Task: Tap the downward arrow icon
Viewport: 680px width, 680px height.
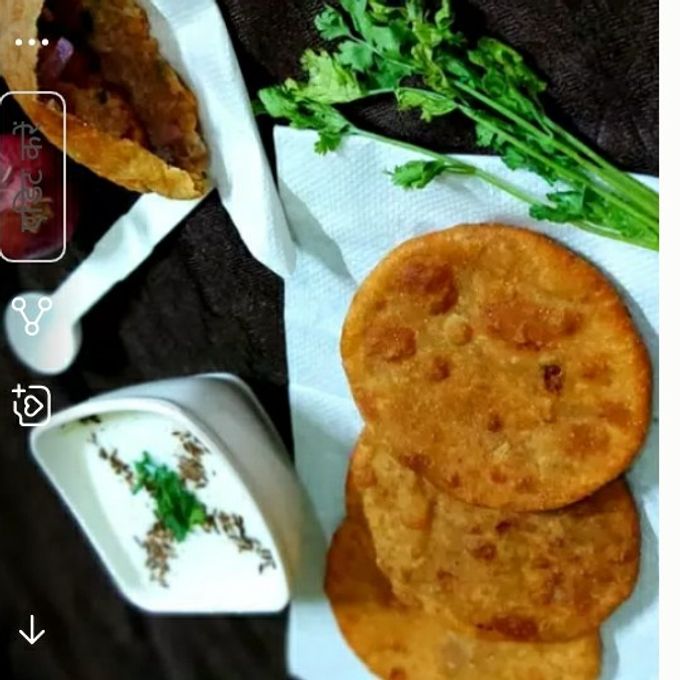Action: [x=32, y=629]
